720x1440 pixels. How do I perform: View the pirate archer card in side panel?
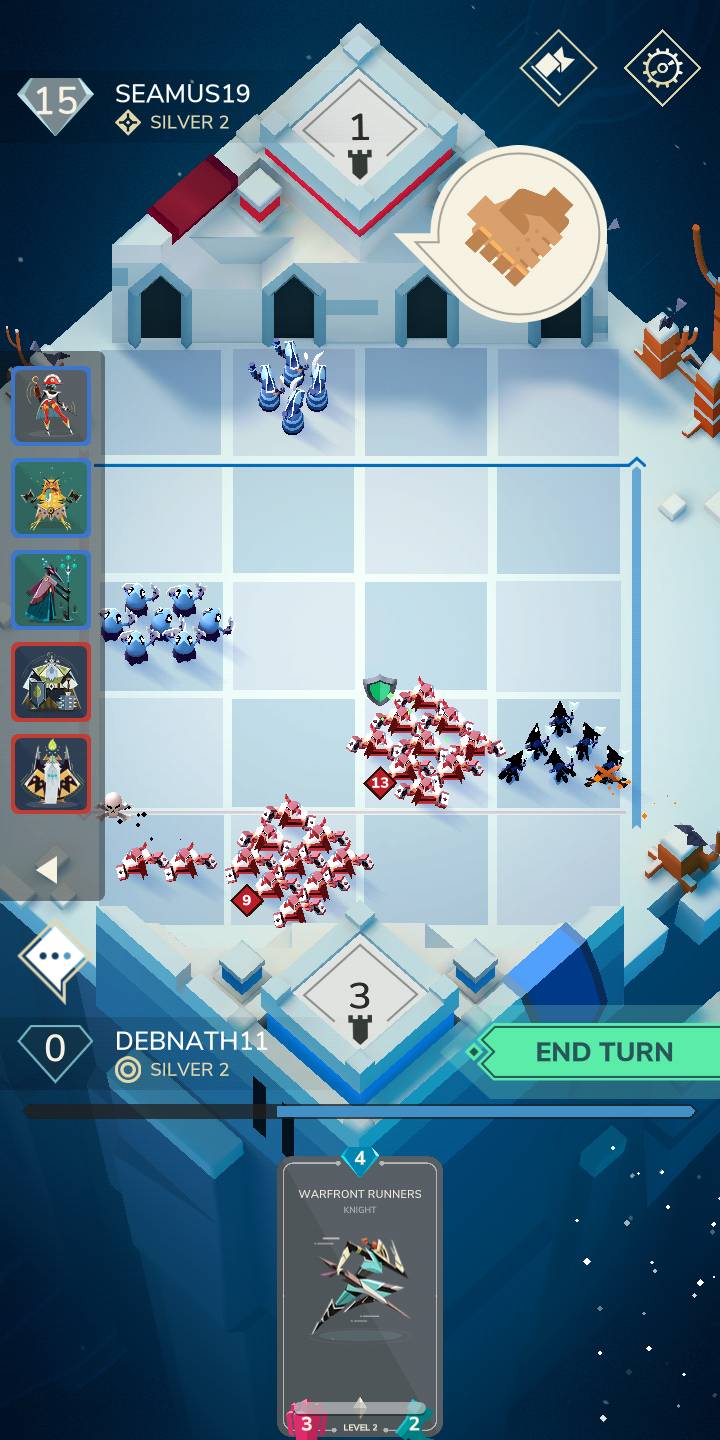(51, 405)
